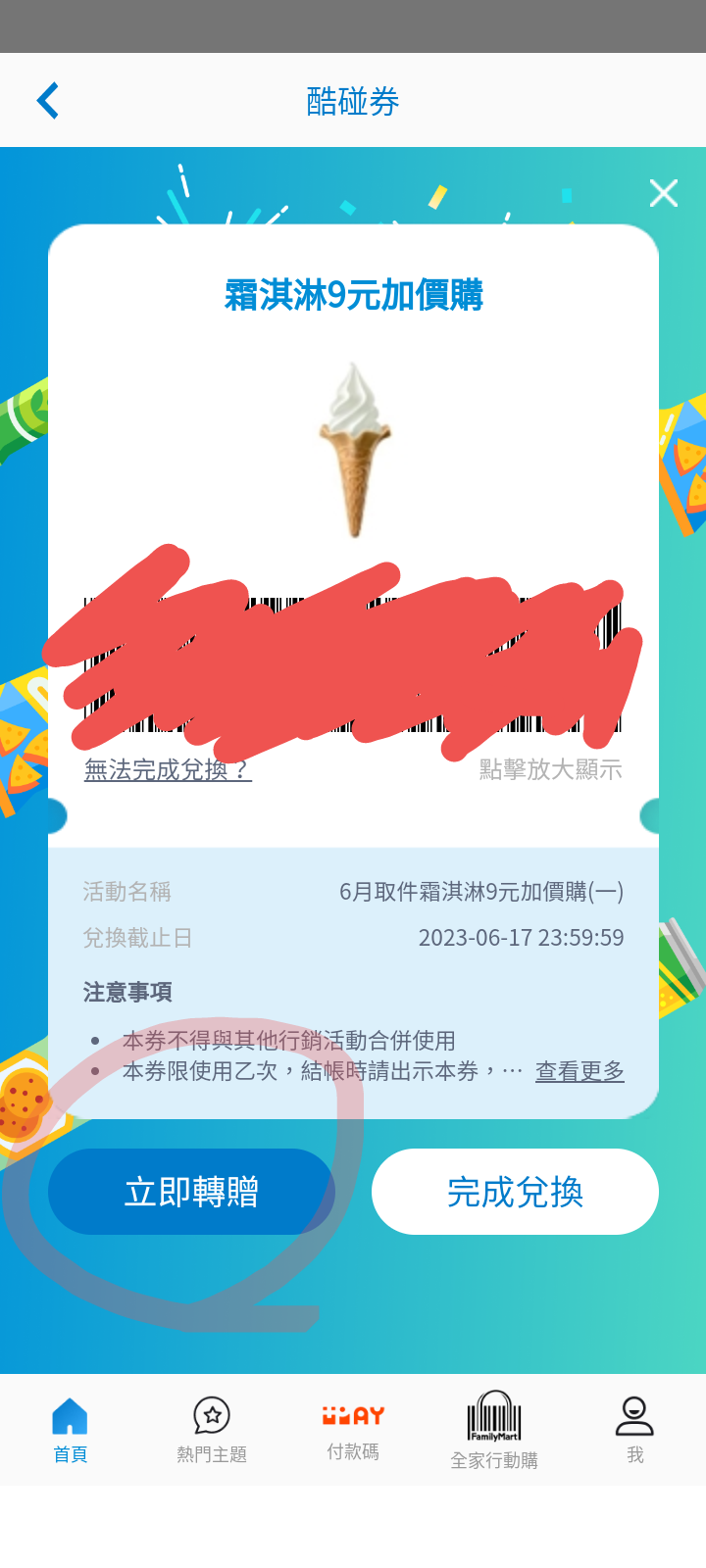Open the 付款碼 payment code
706x1568 pixels.
tap(353, 1430)
